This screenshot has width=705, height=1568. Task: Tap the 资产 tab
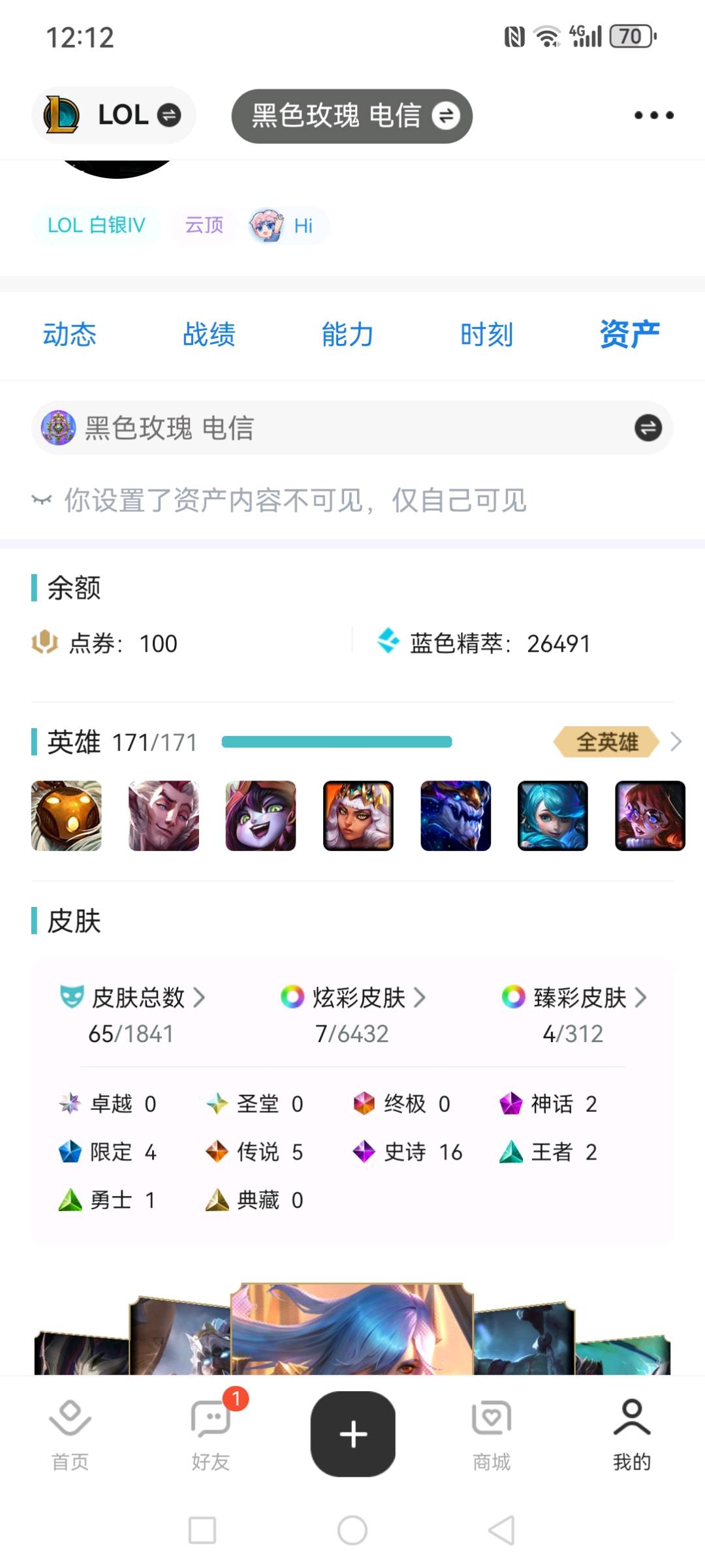(629, 335)
